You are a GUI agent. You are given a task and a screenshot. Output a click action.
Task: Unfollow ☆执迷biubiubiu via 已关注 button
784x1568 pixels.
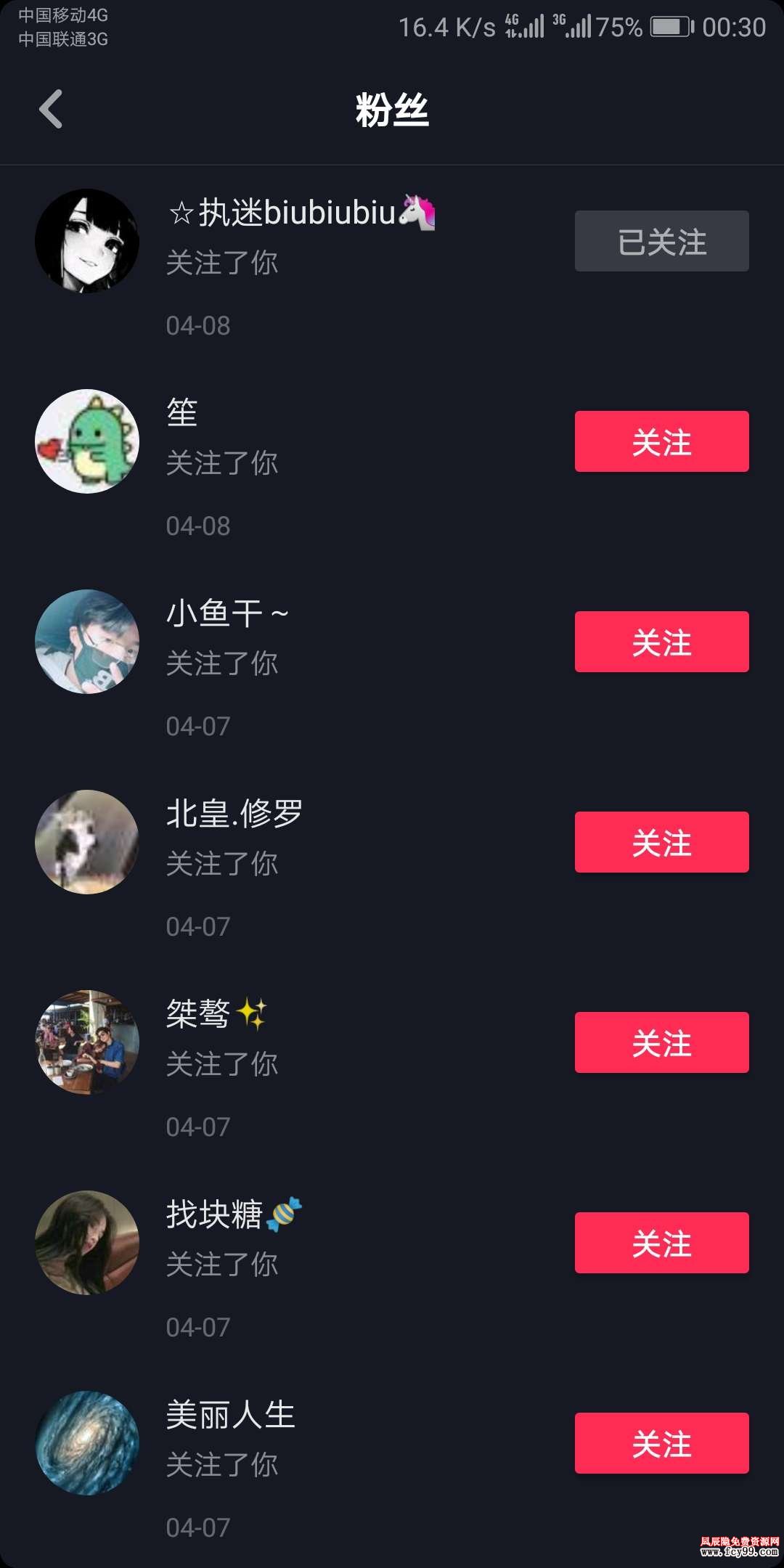(x=661, y=242)
